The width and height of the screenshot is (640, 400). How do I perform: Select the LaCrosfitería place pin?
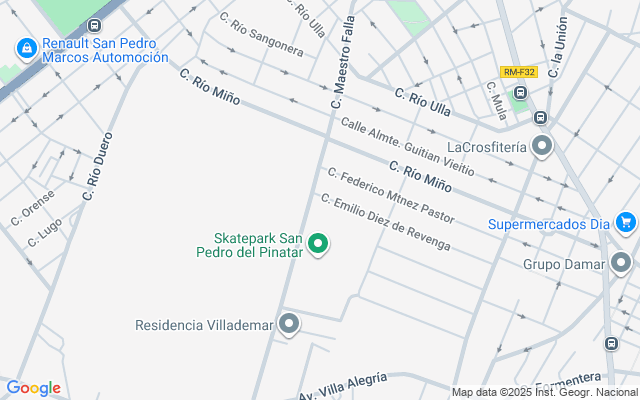click(543, 148)
